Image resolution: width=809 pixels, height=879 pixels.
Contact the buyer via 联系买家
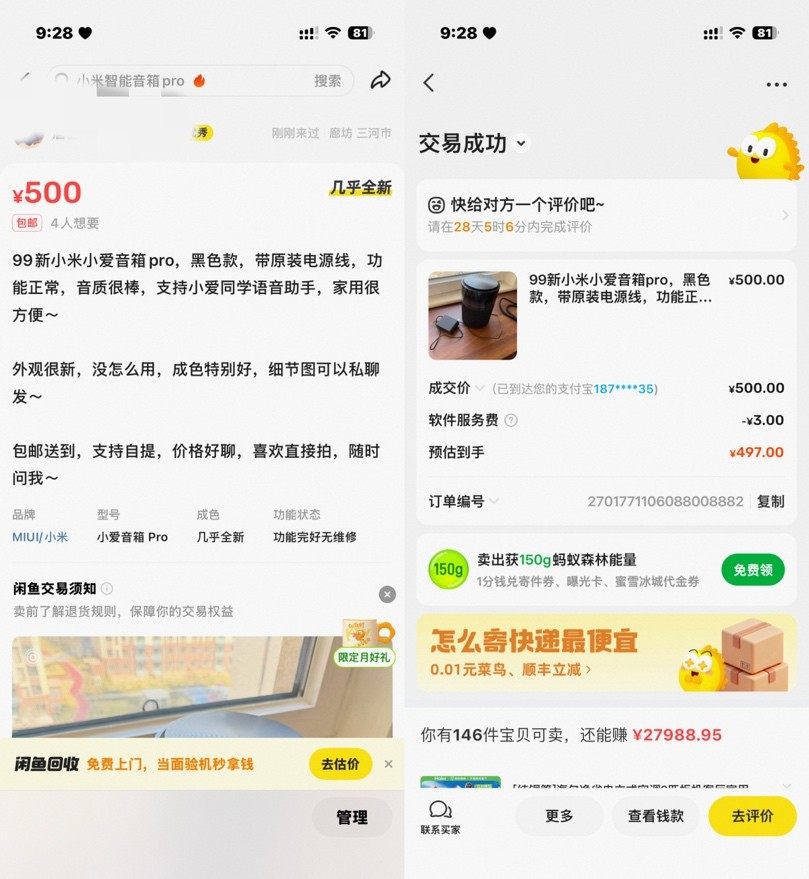tap(440, 817)
